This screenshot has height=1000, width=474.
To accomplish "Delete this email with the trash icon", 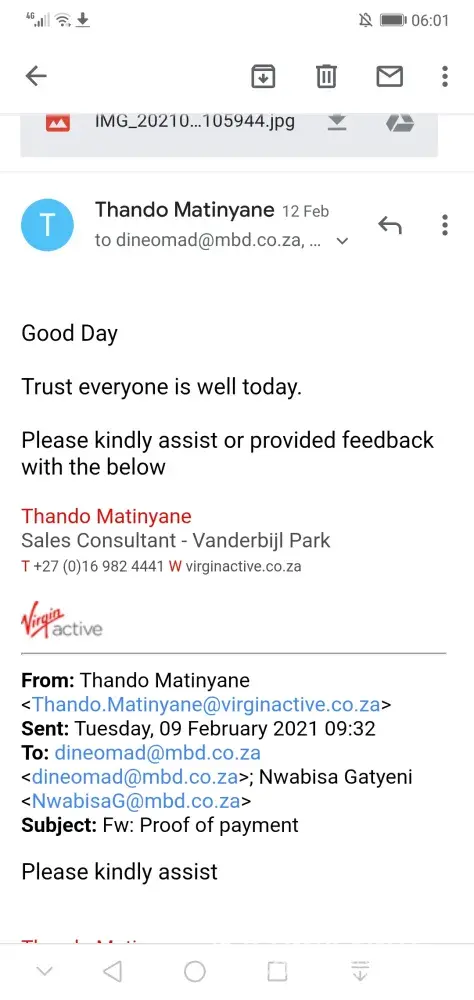I will click(326, 77).
